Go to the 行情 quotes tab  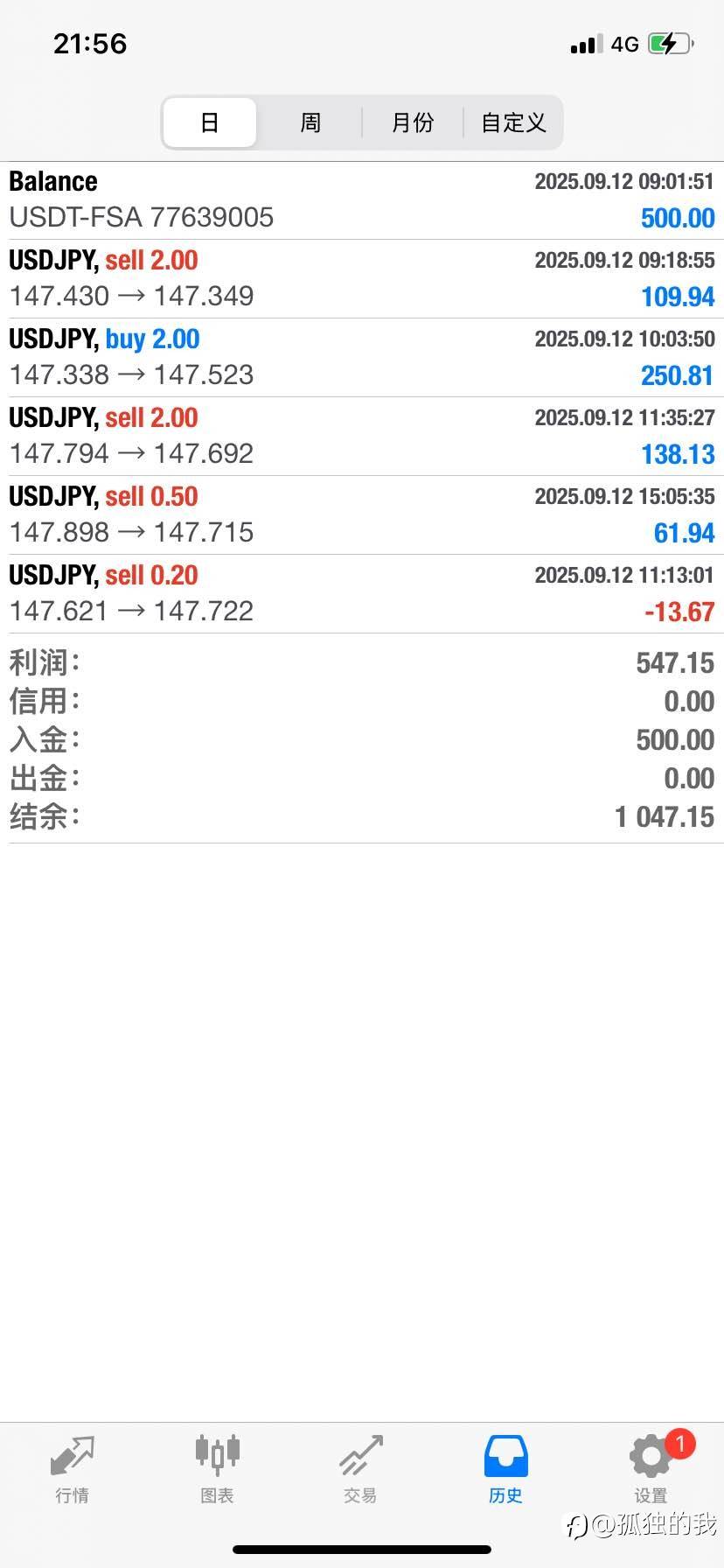(72, 1470)
